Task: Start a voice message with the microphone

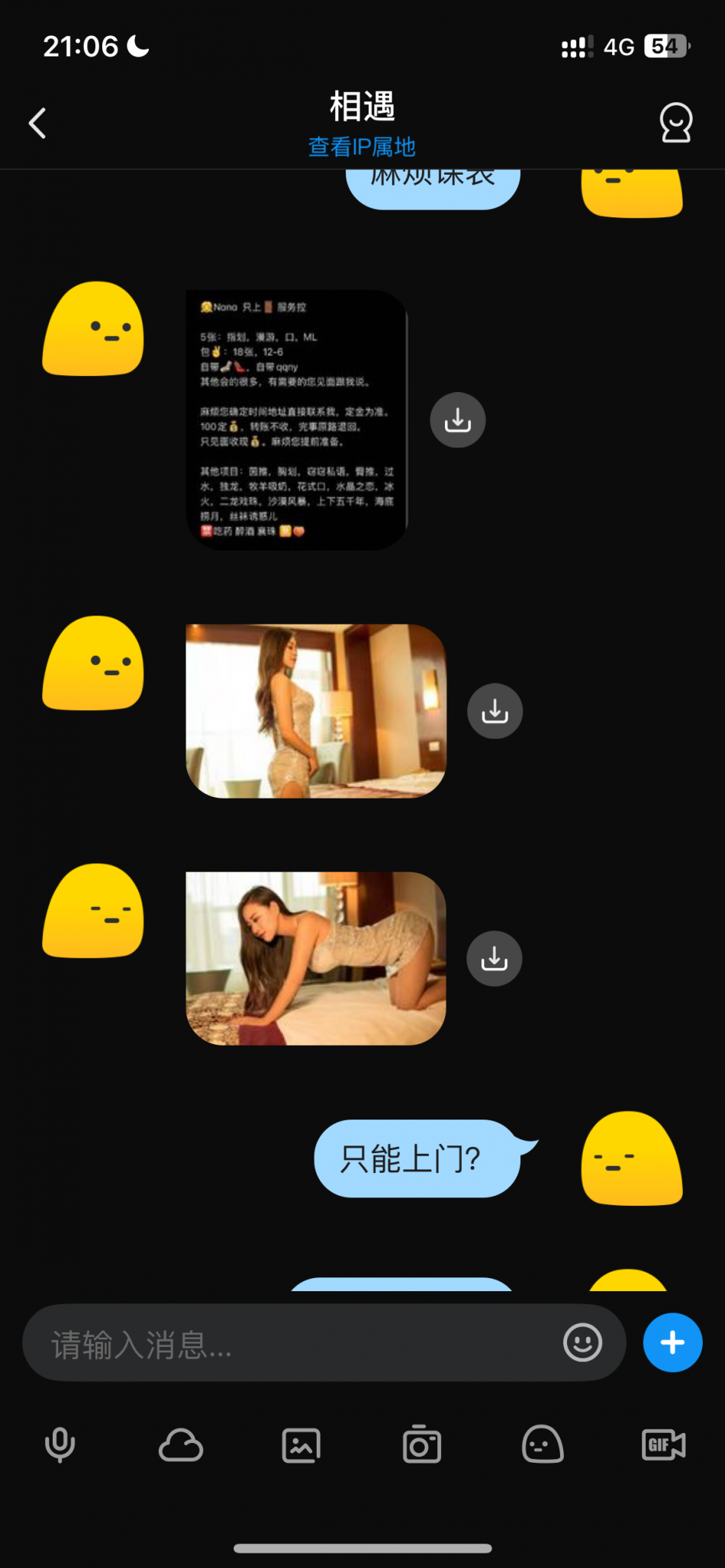Action: pyautogui.click(x=60, y=1444)
